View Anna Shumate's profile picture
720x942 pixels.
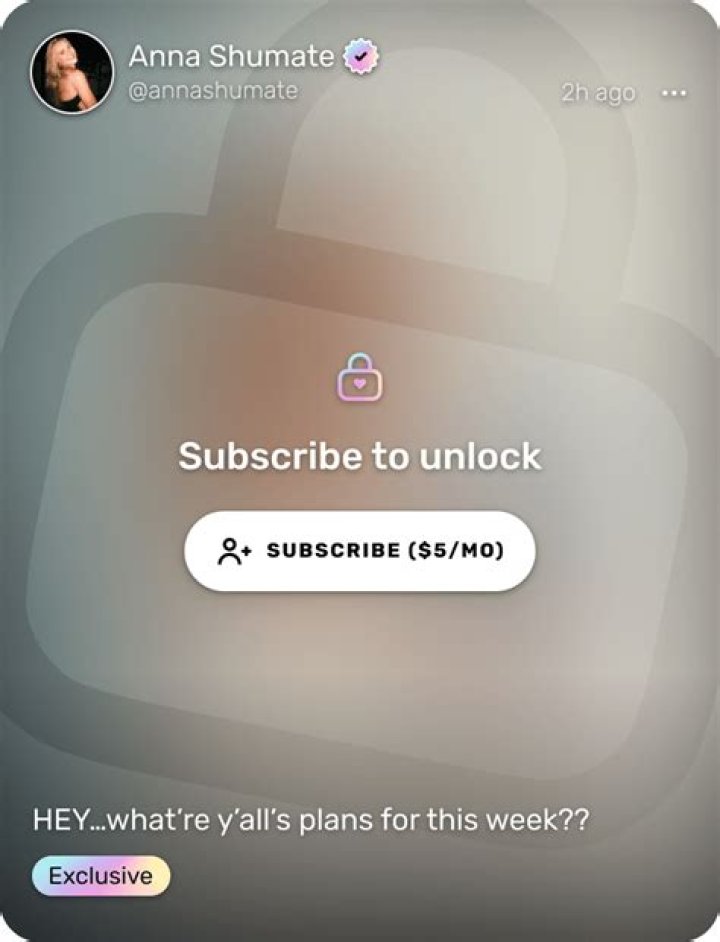tap(72, 71)
